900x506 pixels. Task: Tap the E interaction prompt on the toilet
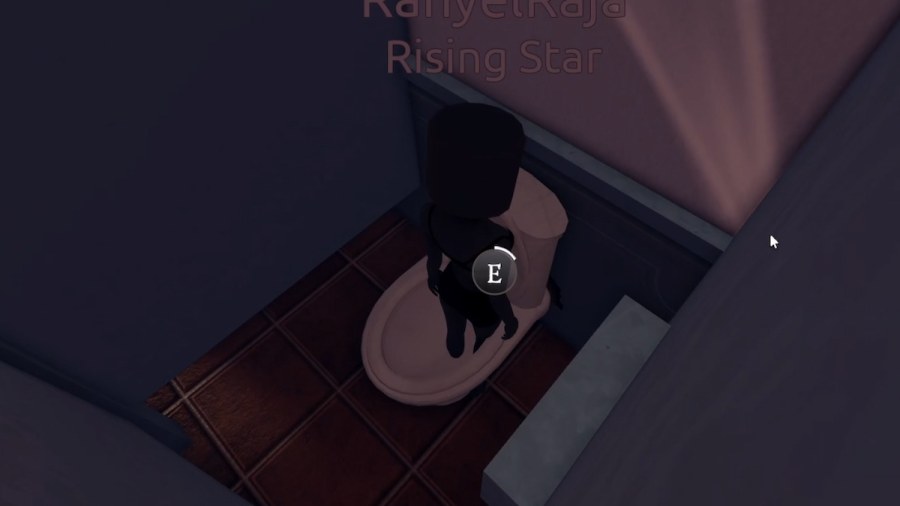pyautogui.click(x=494, y=273)
